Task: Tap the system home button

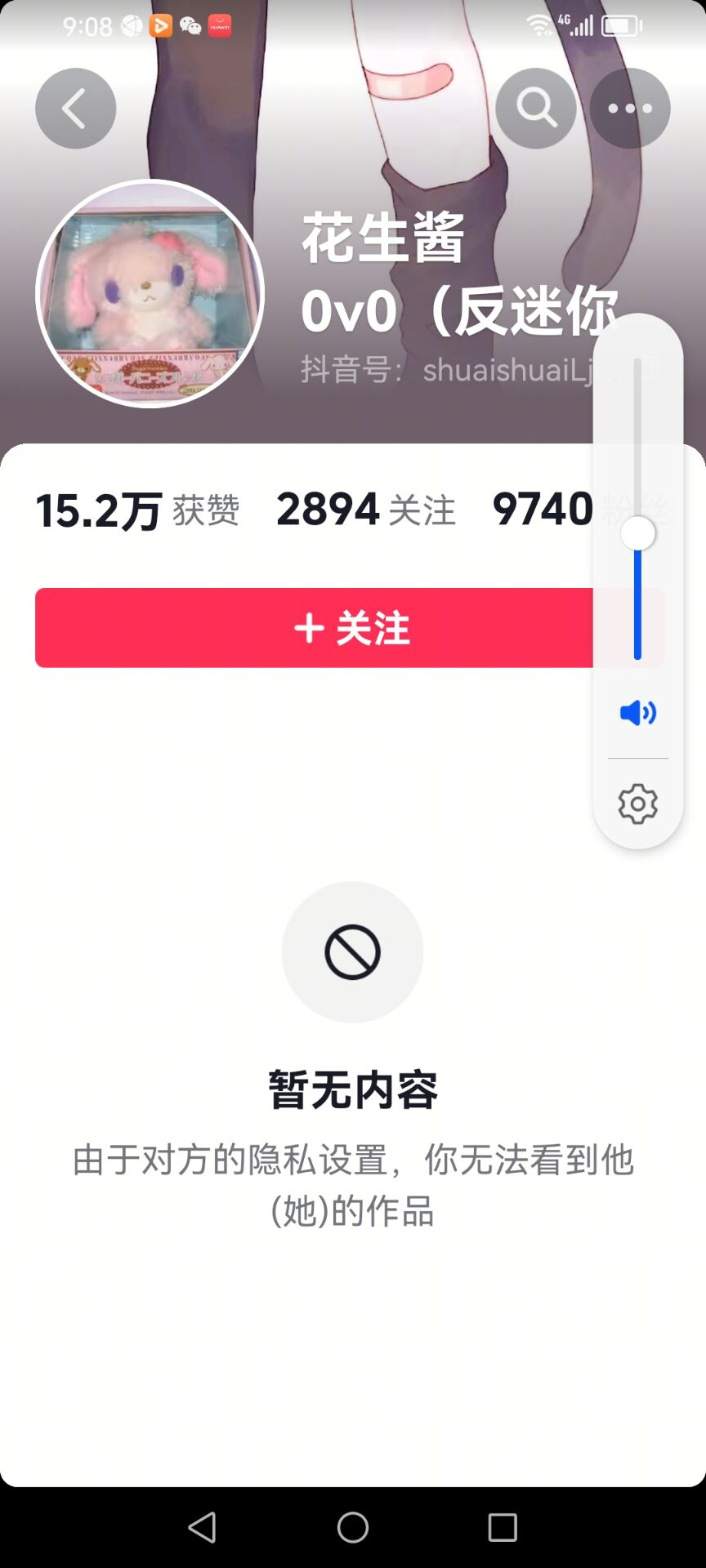Action: [353, 1526]
